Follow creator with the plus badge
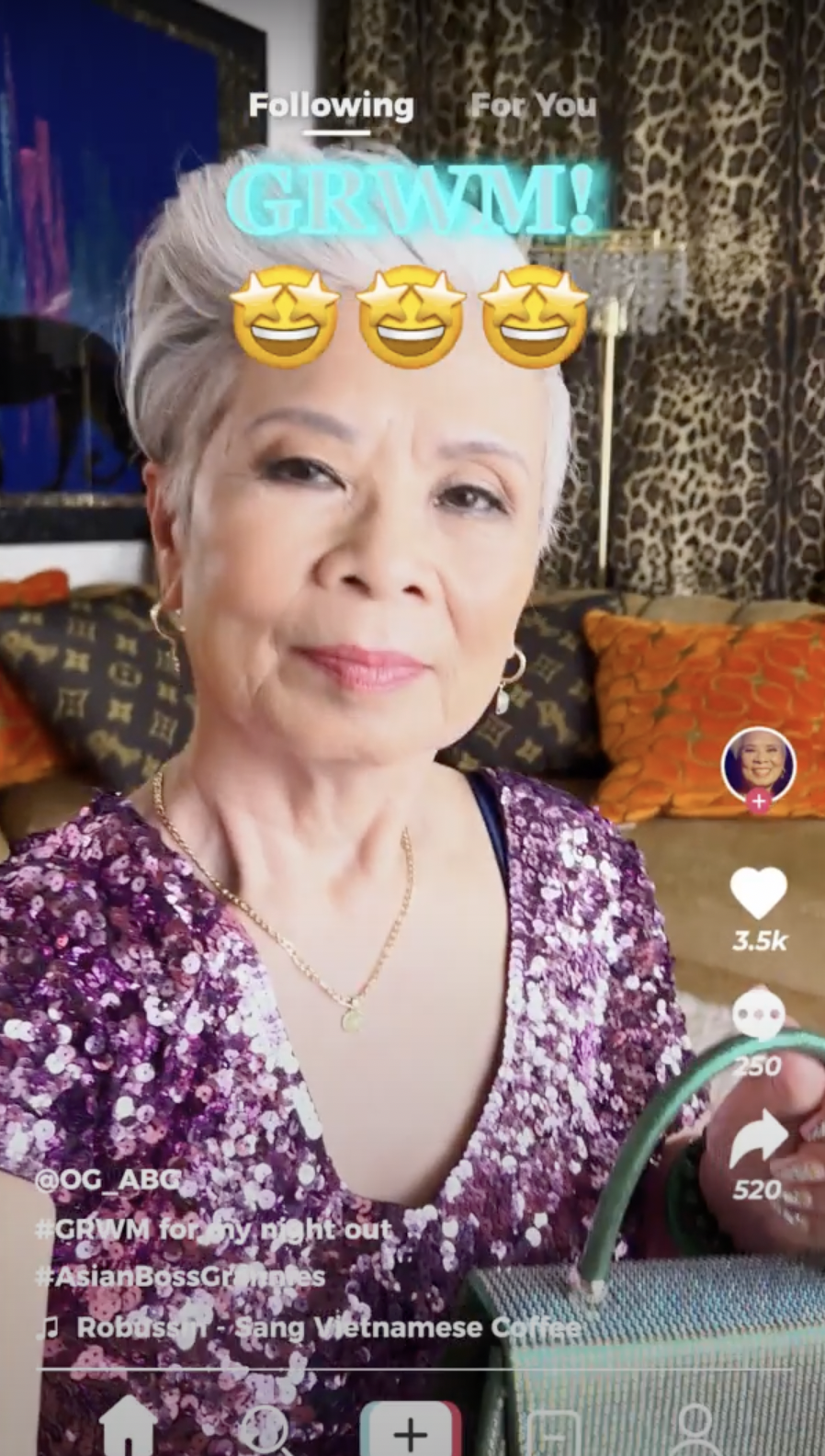 coord(758,802)
